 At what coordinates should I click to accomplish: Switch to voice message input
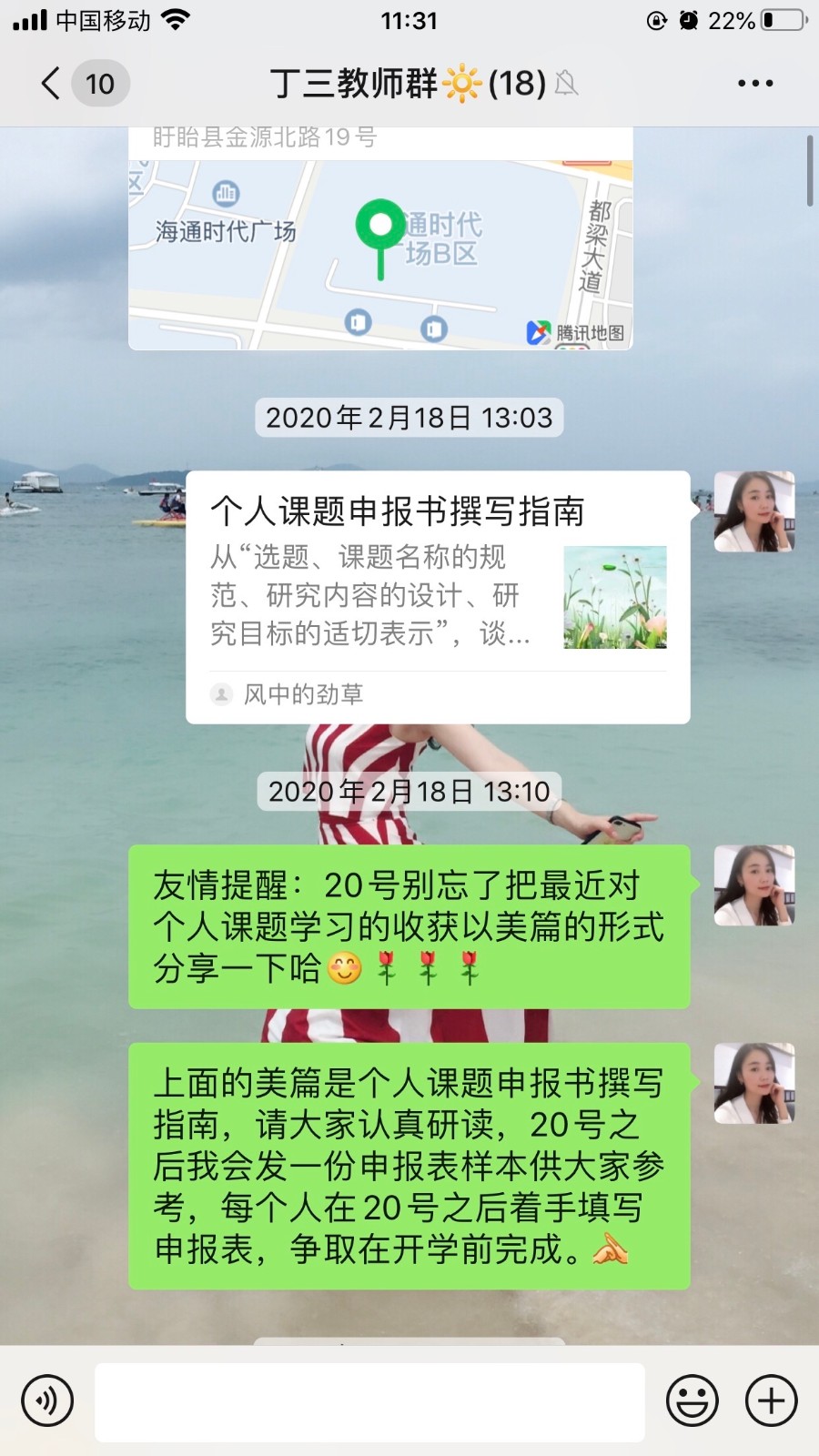[47, 1400]
